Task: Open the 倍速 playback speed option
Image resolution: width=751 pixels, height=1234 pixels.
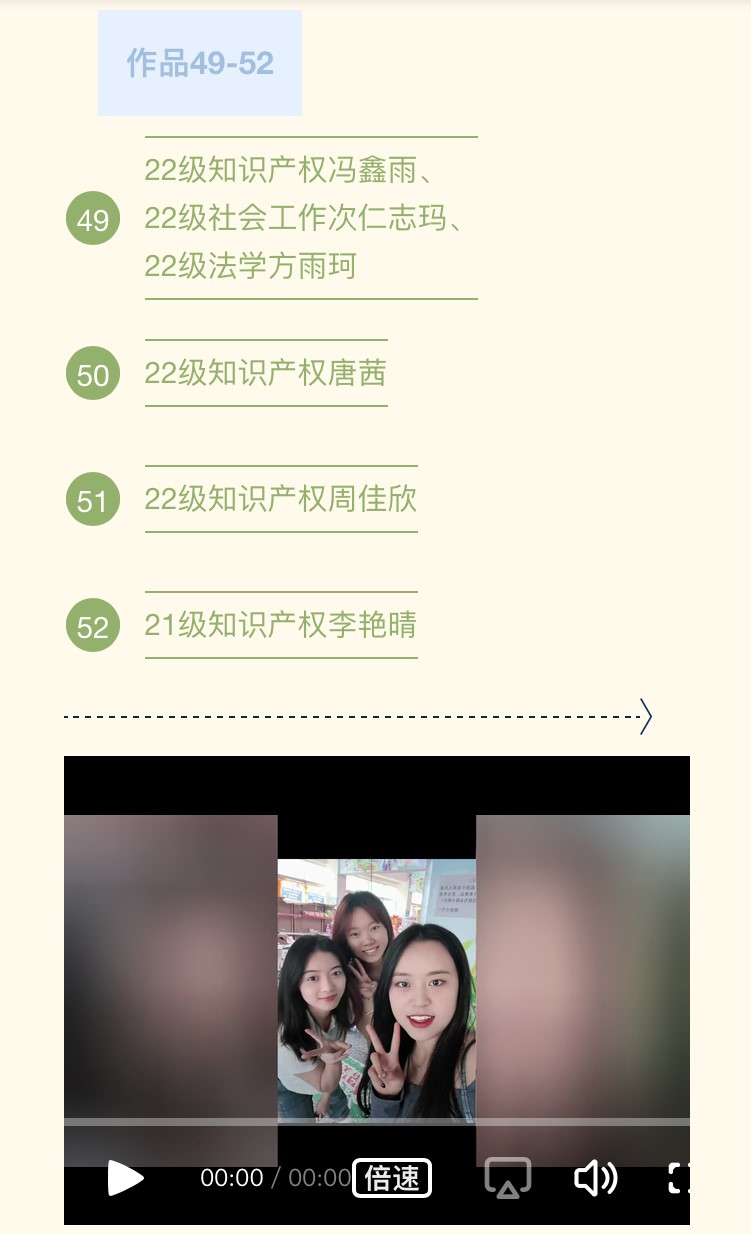Action: tap(391, 1178)
